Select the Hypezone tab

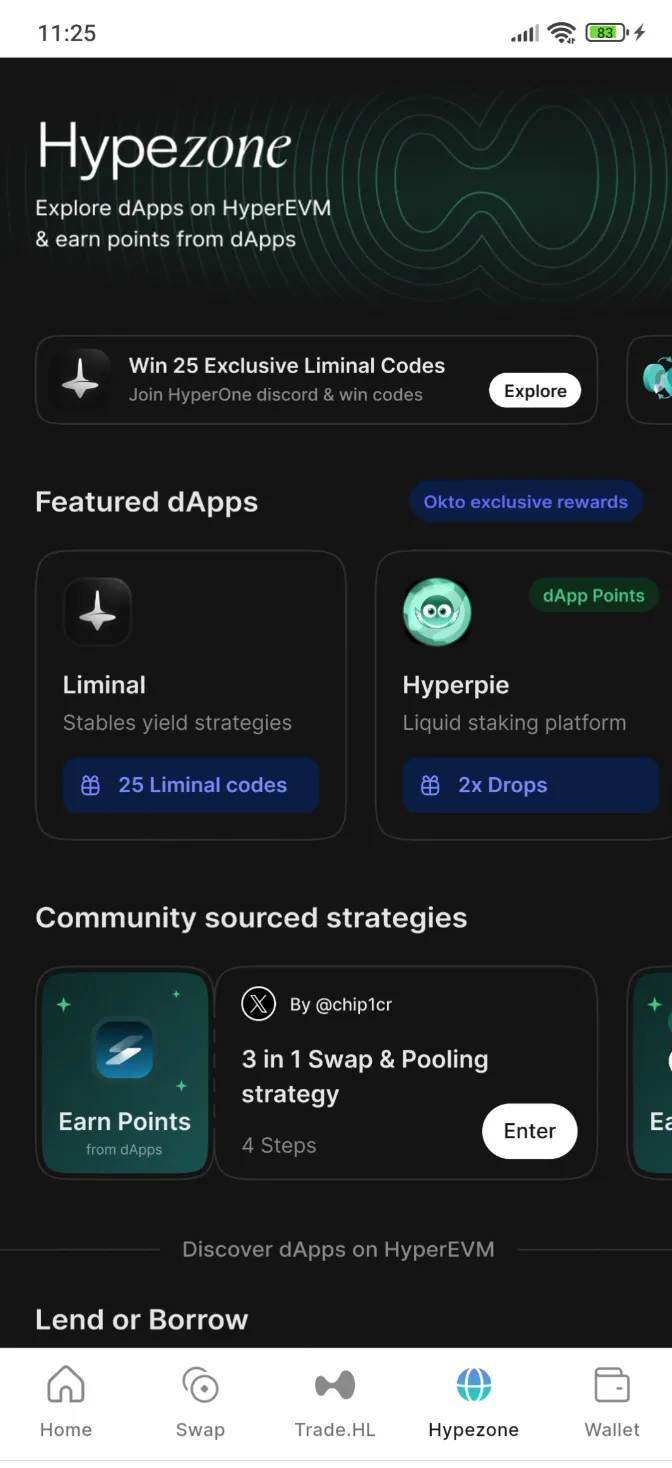point(473,1402)
